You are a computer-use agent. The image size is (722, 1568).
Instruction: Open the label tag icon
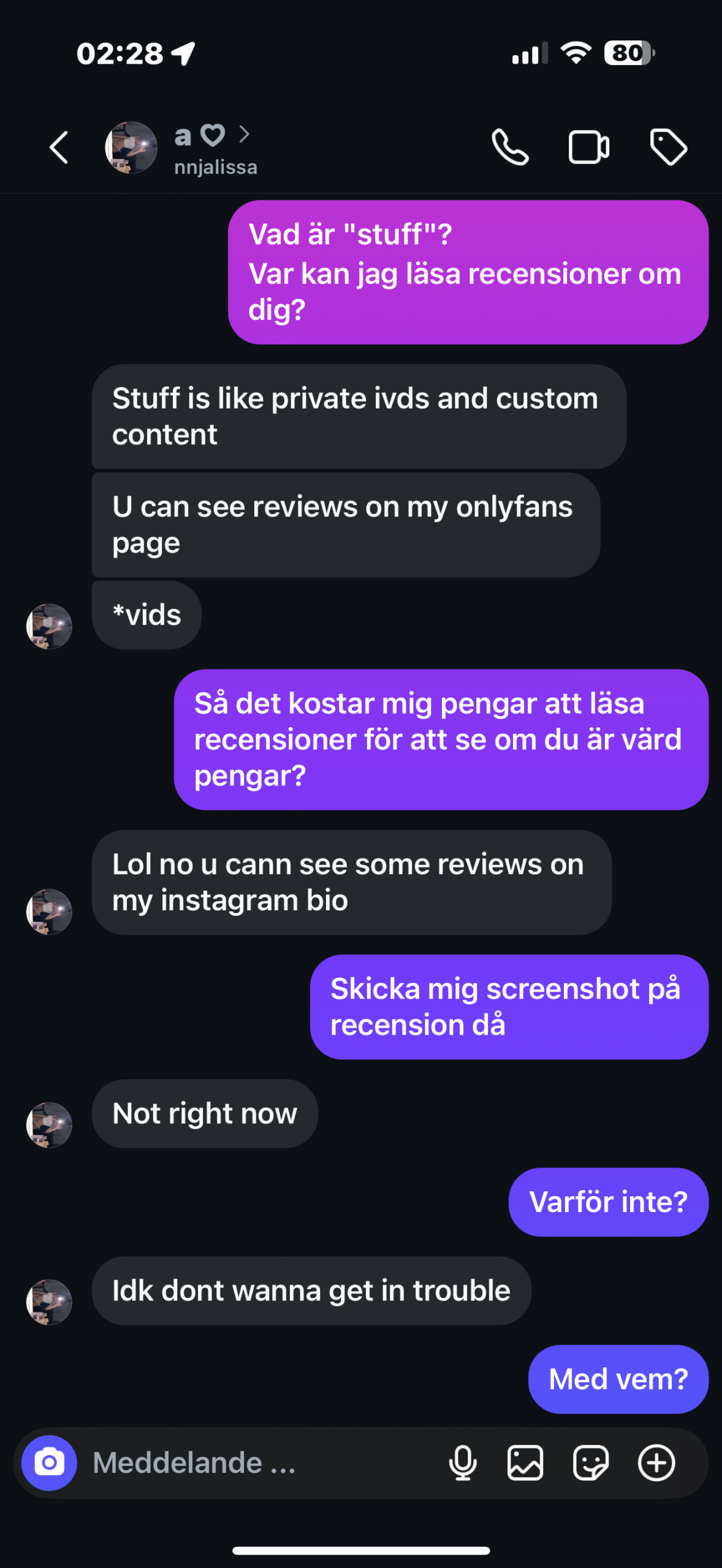point(668,148)
